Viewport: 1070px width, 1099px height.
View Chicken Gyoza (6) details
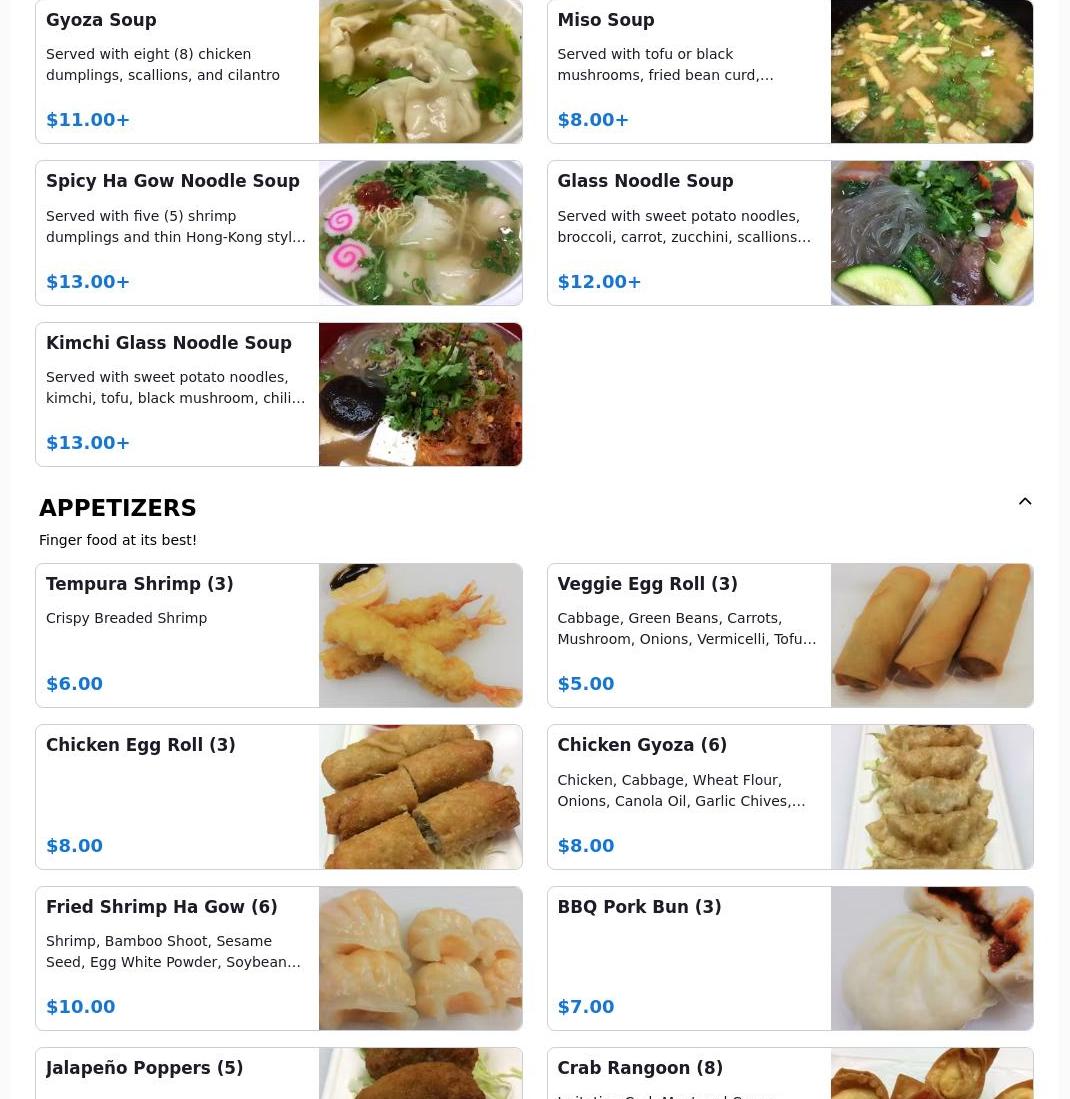(x=789, y=797)
